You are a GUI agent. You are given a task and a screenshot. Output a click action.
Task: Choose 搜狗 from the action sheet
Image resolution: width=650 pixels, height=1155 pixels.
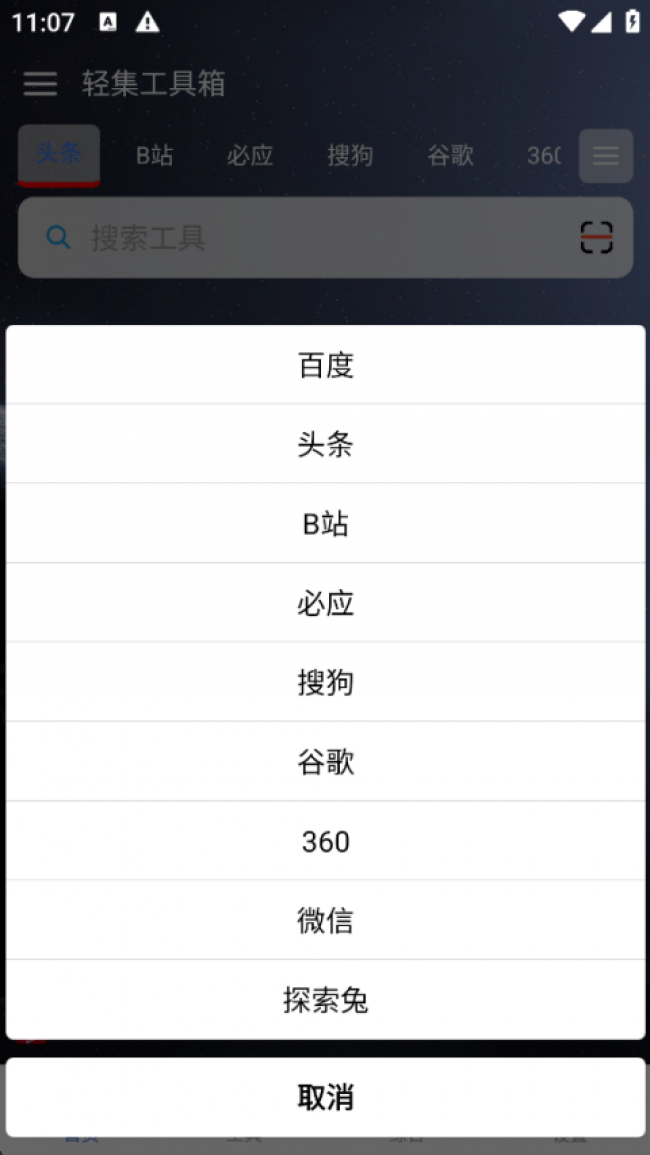[x=325, y=682]
